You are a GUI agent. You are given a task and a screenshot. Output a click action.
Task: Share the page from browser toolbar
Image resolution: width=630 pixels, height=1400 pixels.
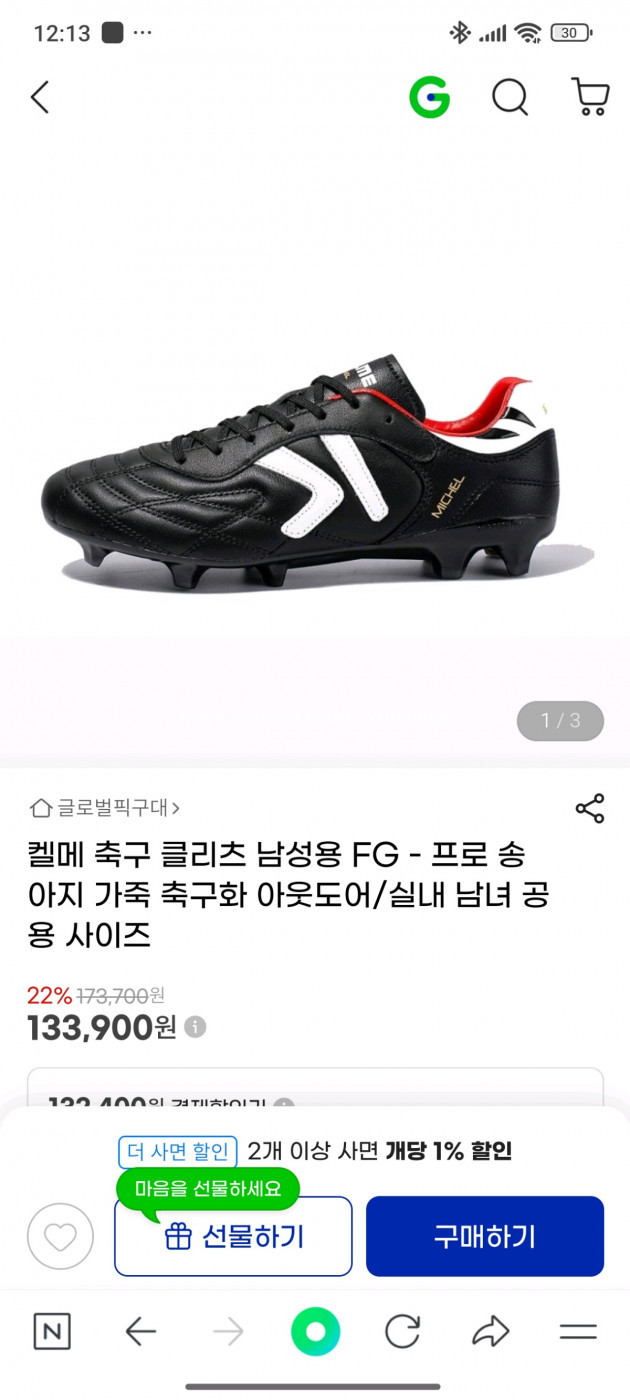(x=490, y=1332)
